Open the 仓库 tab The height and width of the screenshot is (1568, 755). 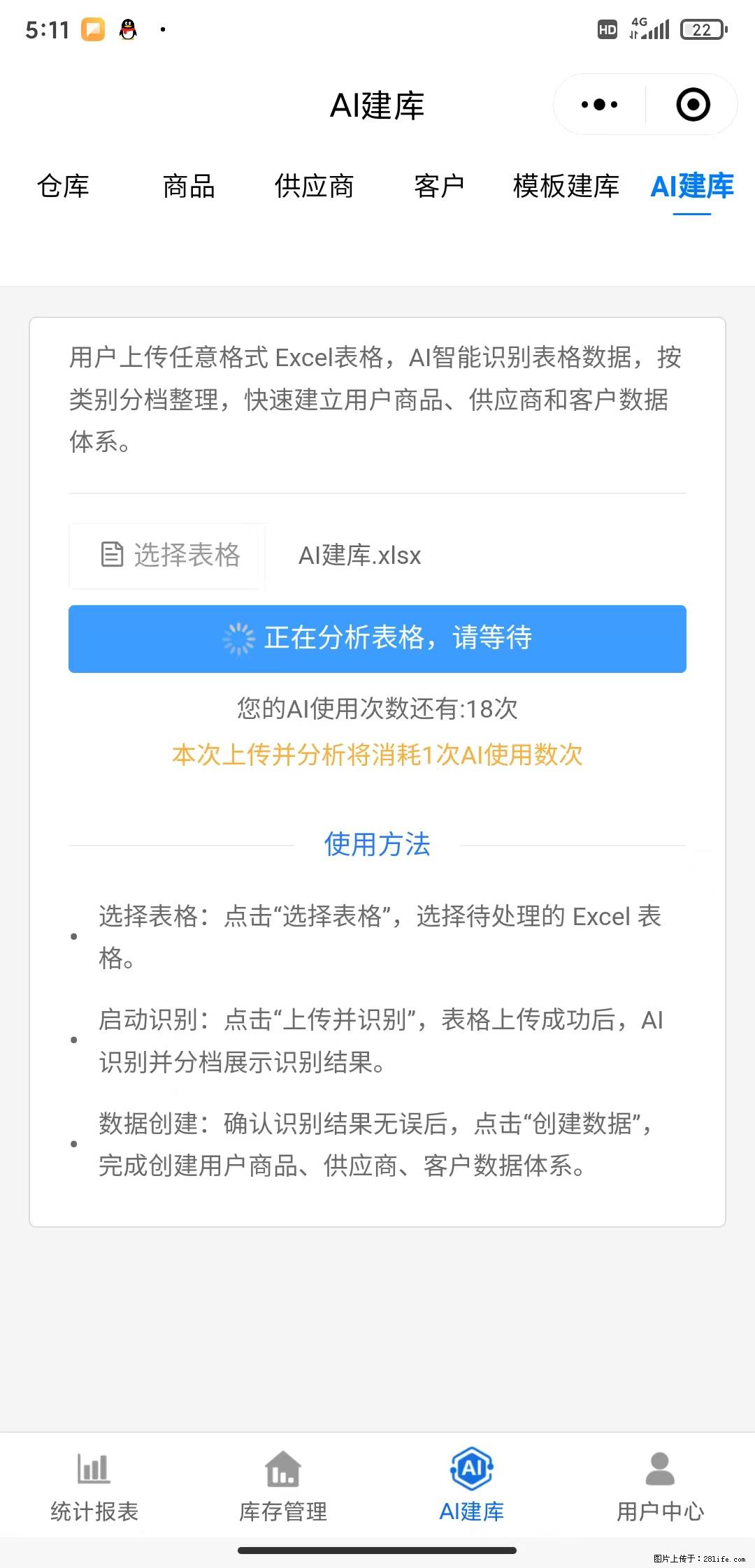point(64,187)
